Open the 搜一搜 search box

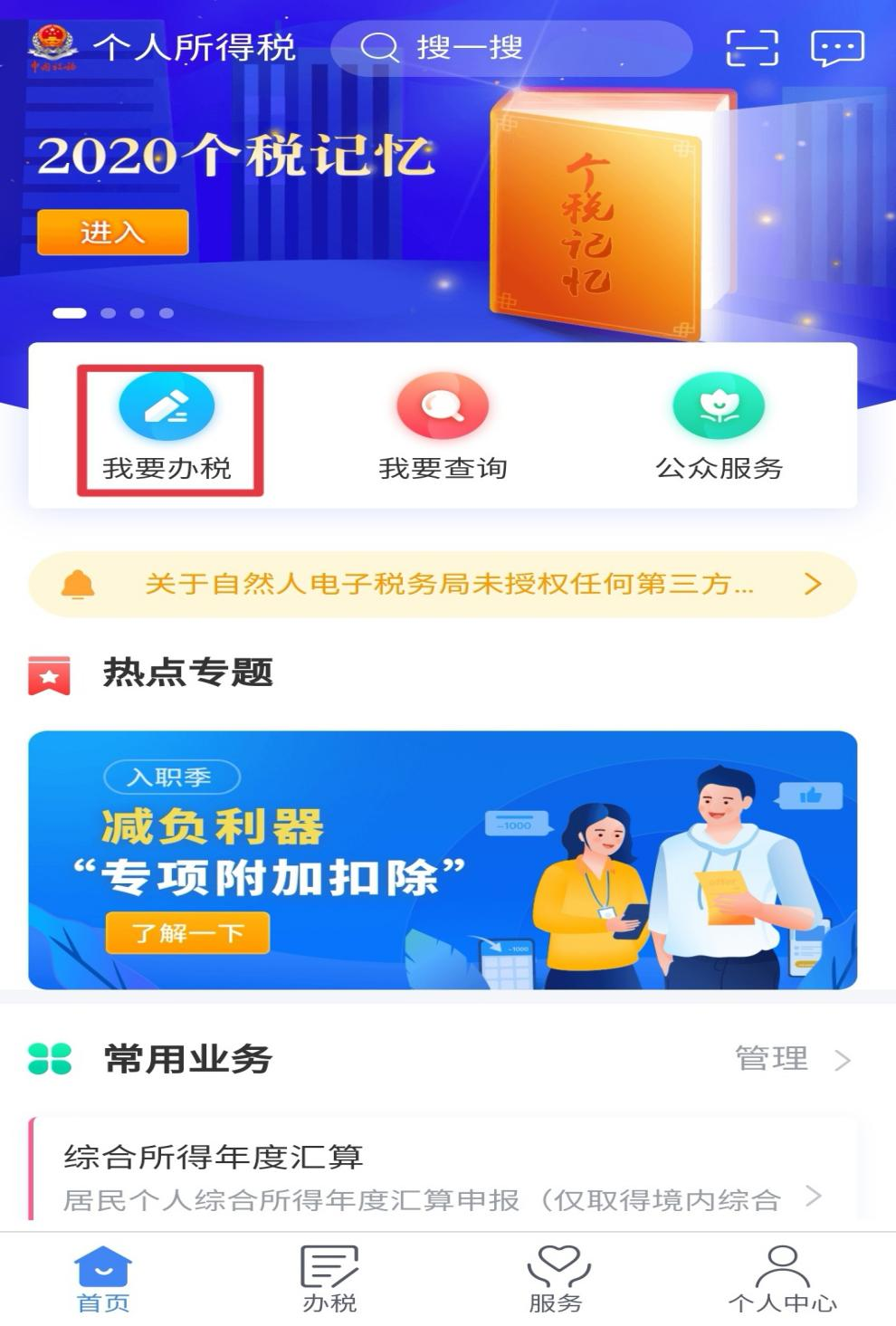(x=511, y=47)
